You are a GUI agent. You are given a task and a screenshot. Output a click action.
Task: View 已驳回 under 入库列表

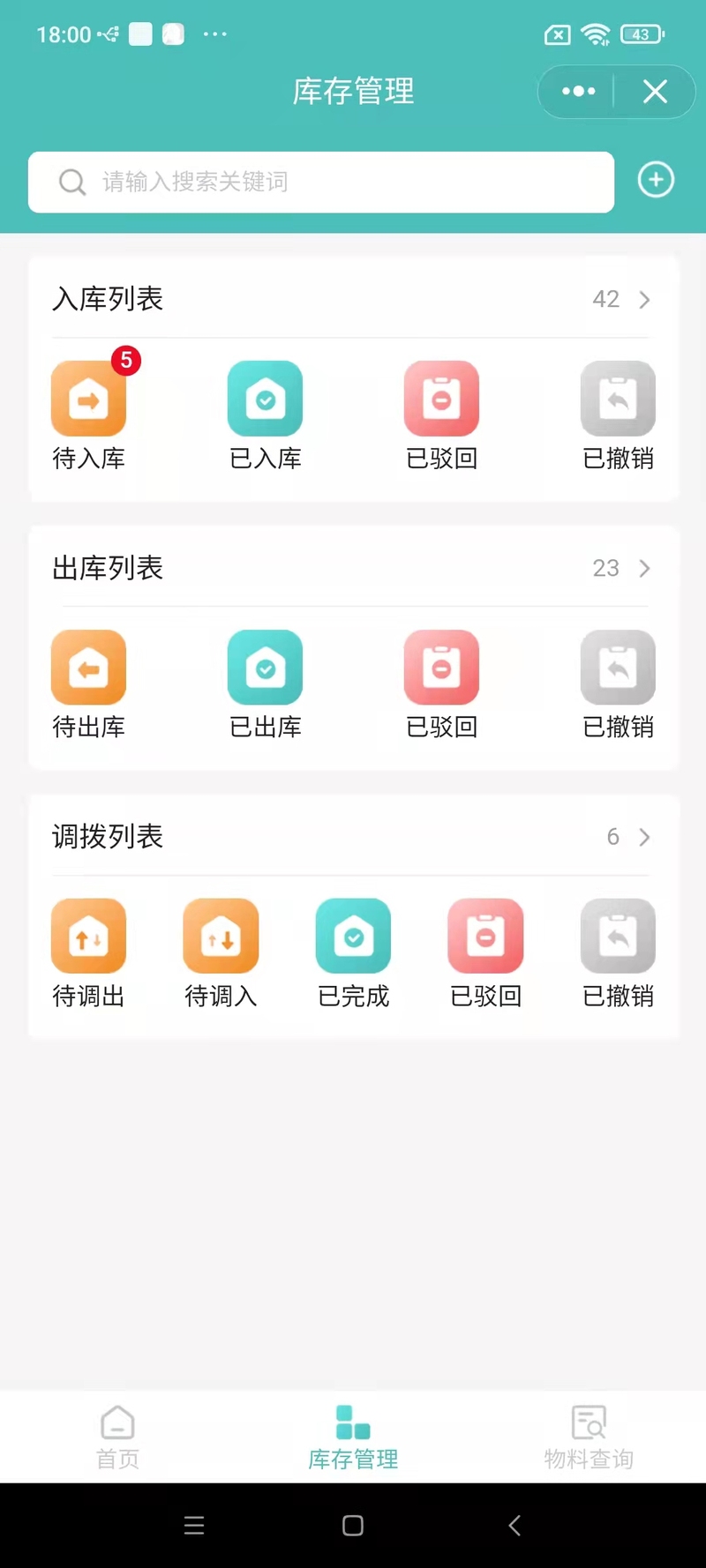pyautogui.click(x=441, y=415)
